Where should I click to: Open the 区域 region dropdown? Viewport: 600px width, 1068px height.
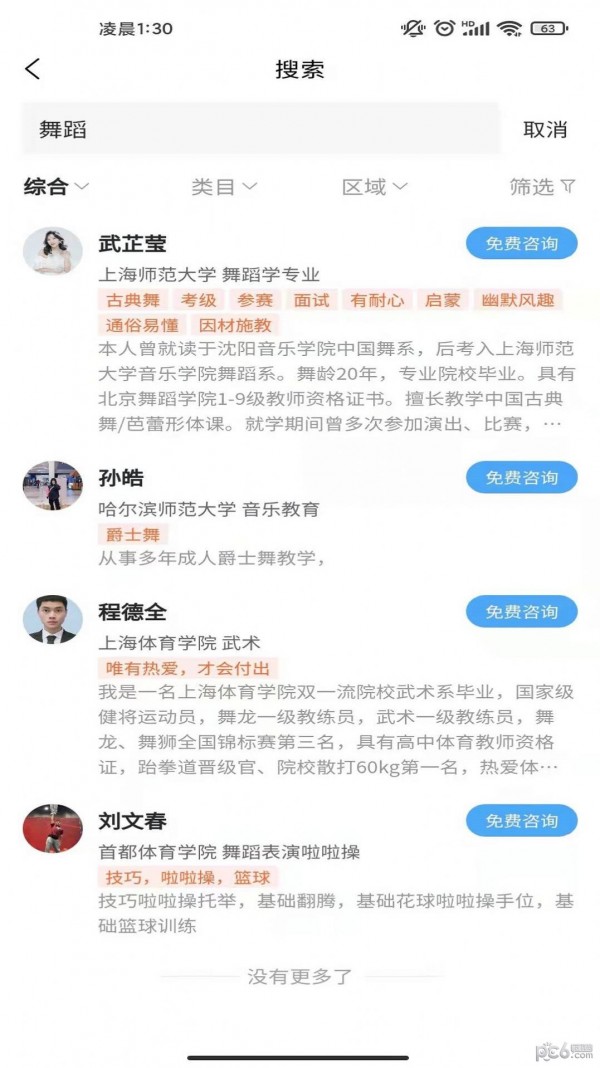(x=374, y=186)
